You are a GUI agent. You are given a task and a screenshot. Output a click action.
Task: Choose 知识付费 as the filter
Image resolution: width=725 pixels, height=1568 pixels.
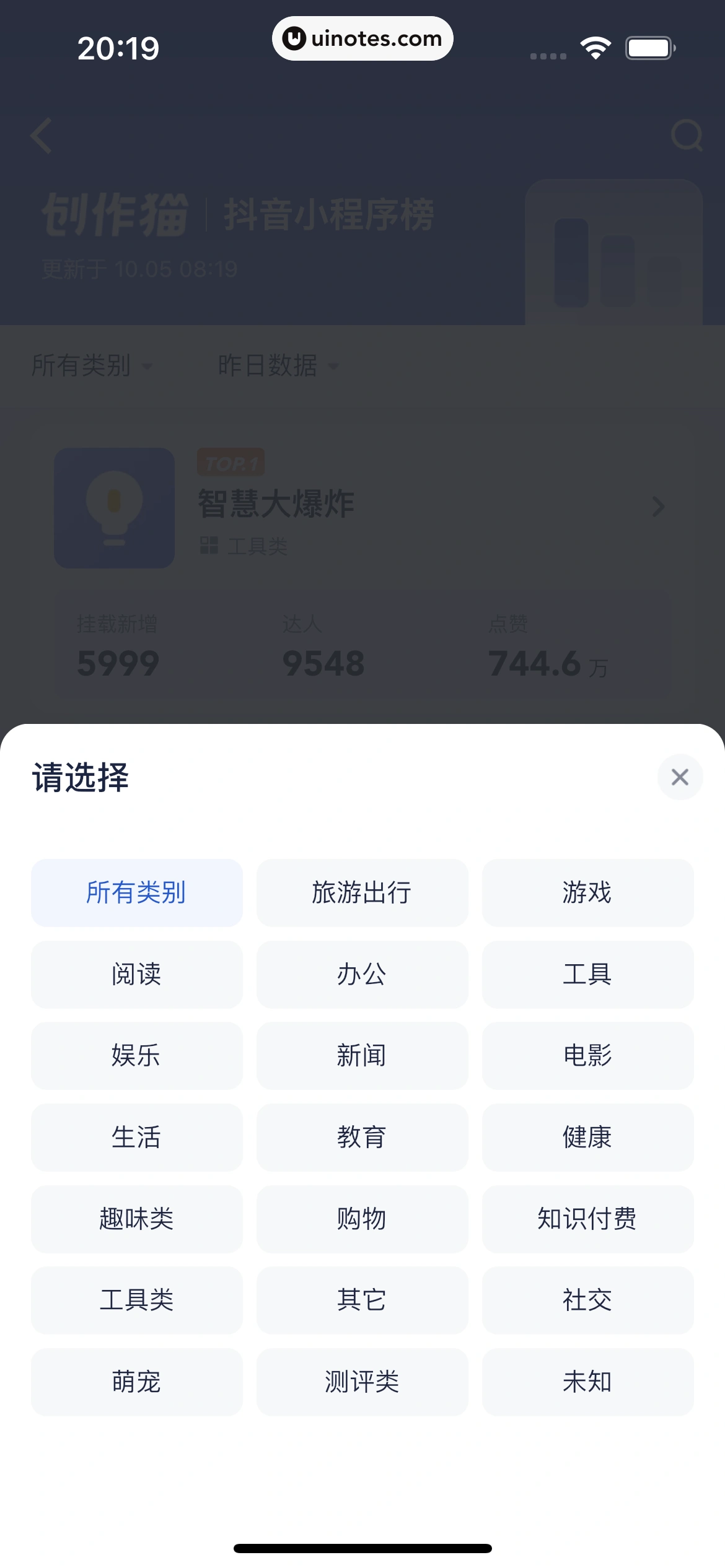click(x=587, y=1219)
